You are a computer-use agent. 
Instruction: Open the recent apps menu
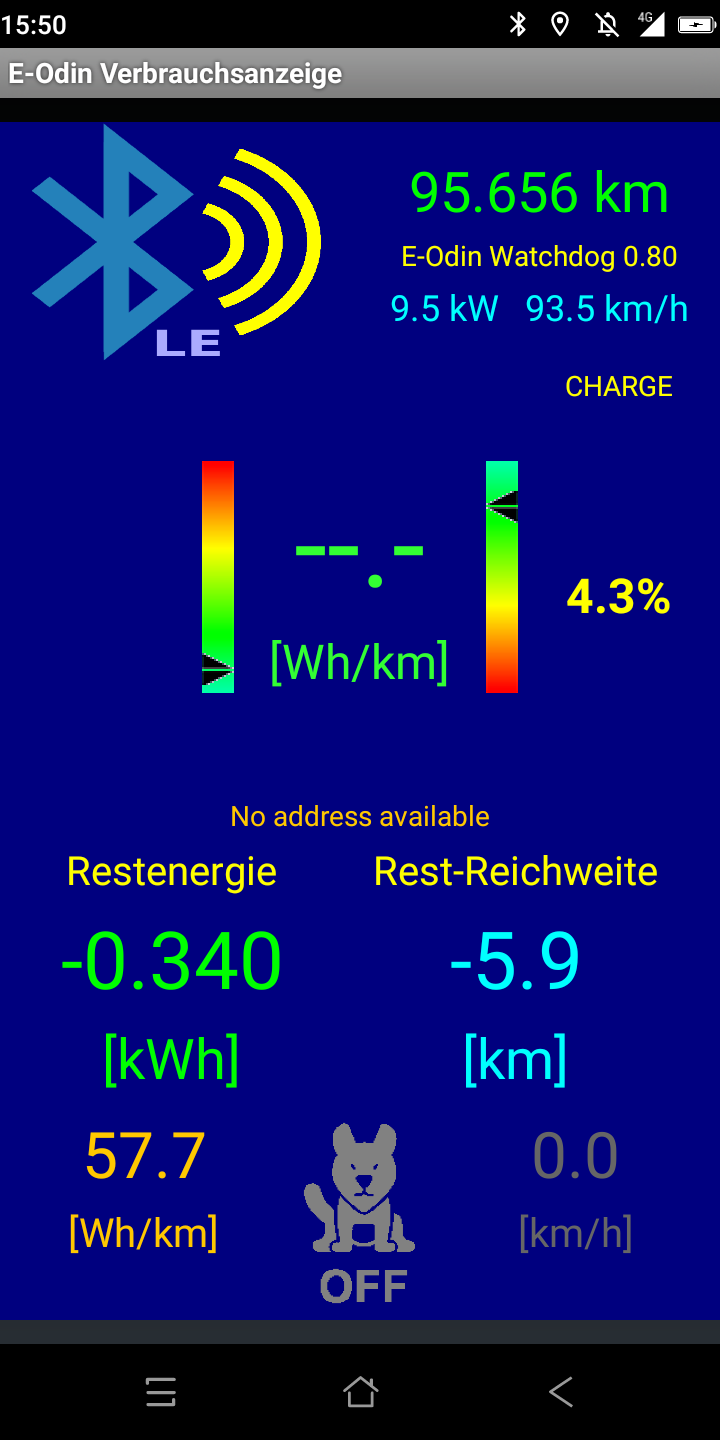click(x=160, y=1392)
